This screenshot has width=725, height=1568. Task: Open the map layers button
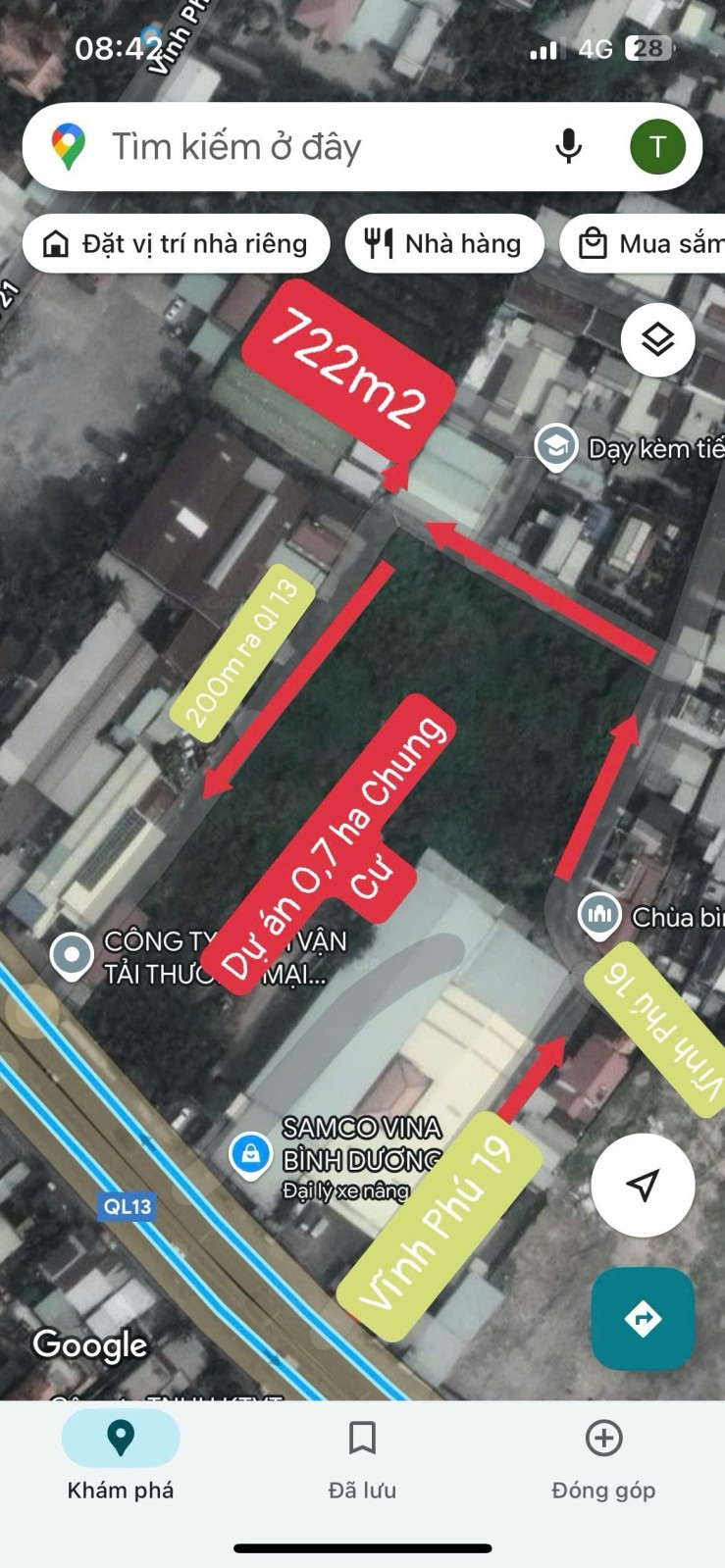pos(657,340)
